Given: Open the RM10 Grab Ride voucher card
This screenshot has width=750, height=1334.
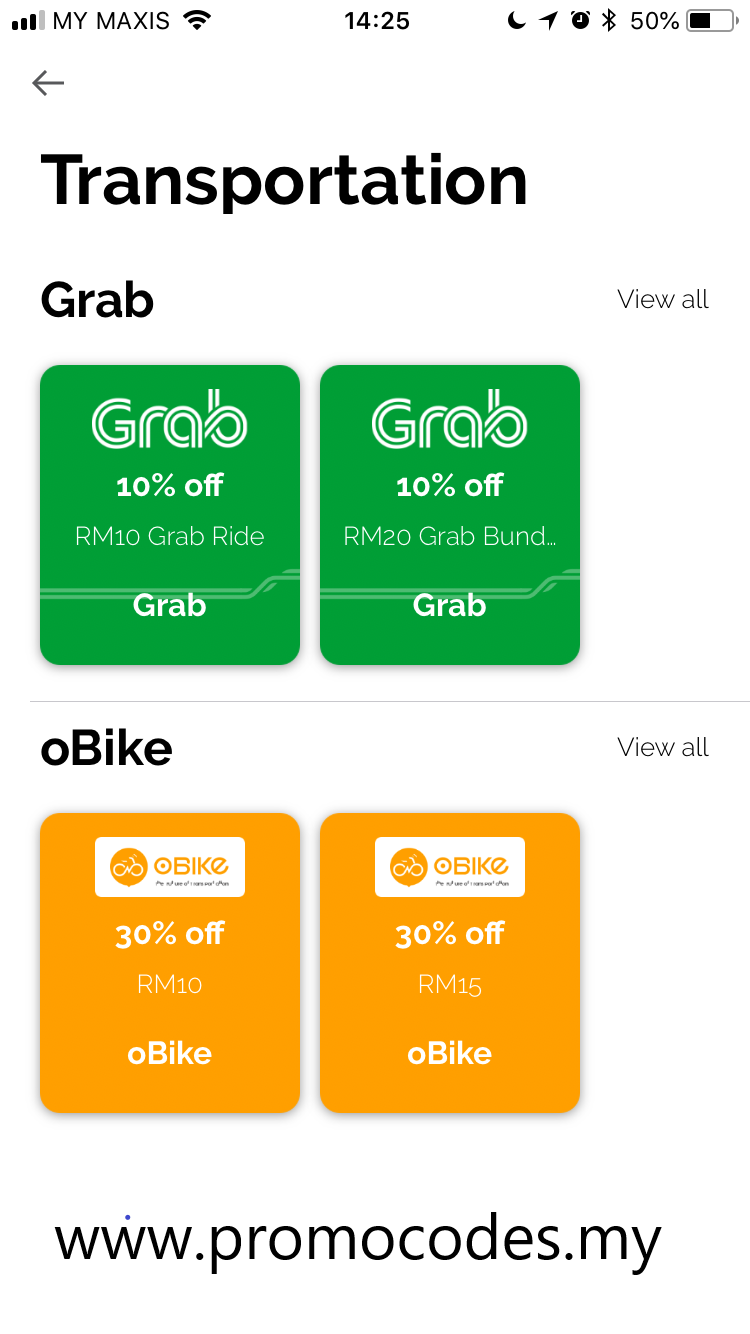Looking at the screenshot, I should (170, 514).
